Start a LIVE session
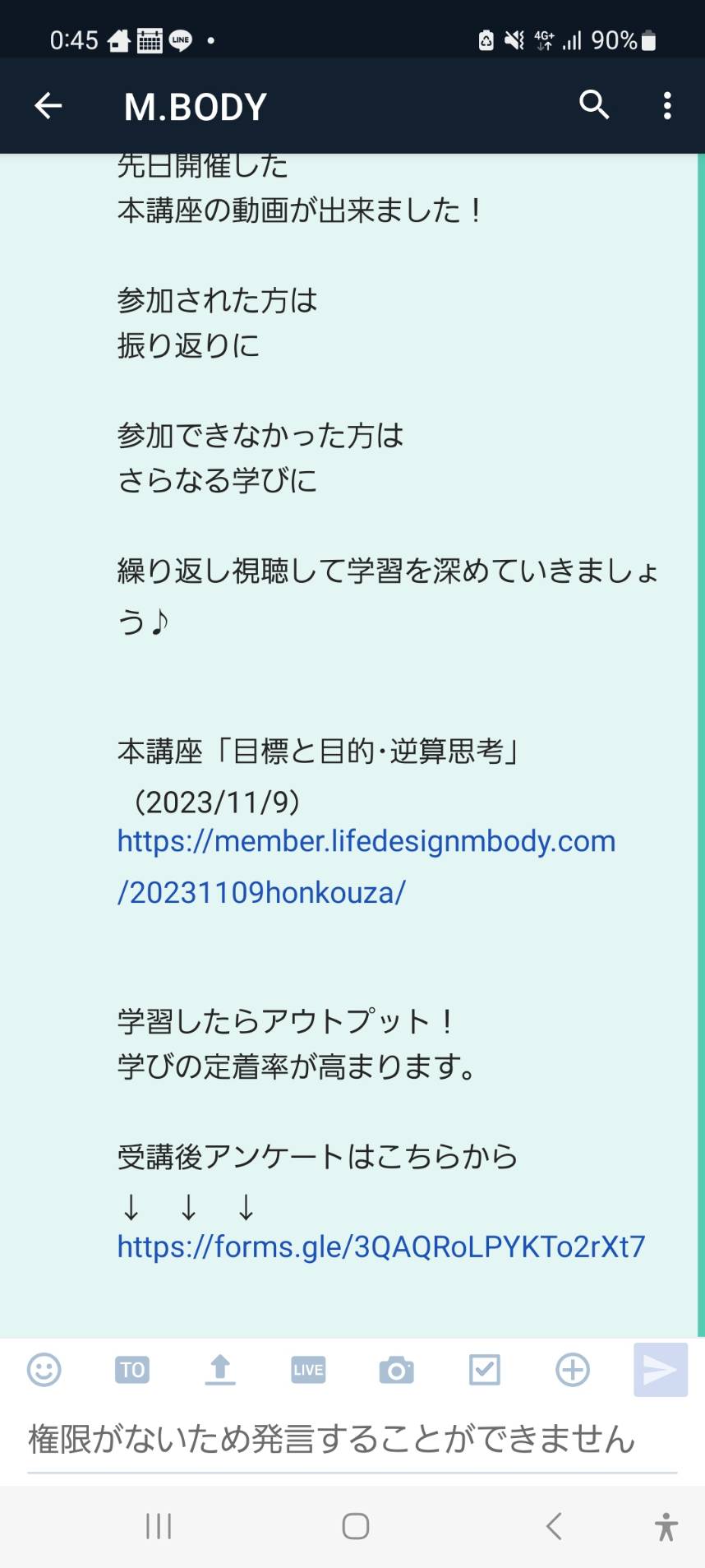 click(308, 1370)
